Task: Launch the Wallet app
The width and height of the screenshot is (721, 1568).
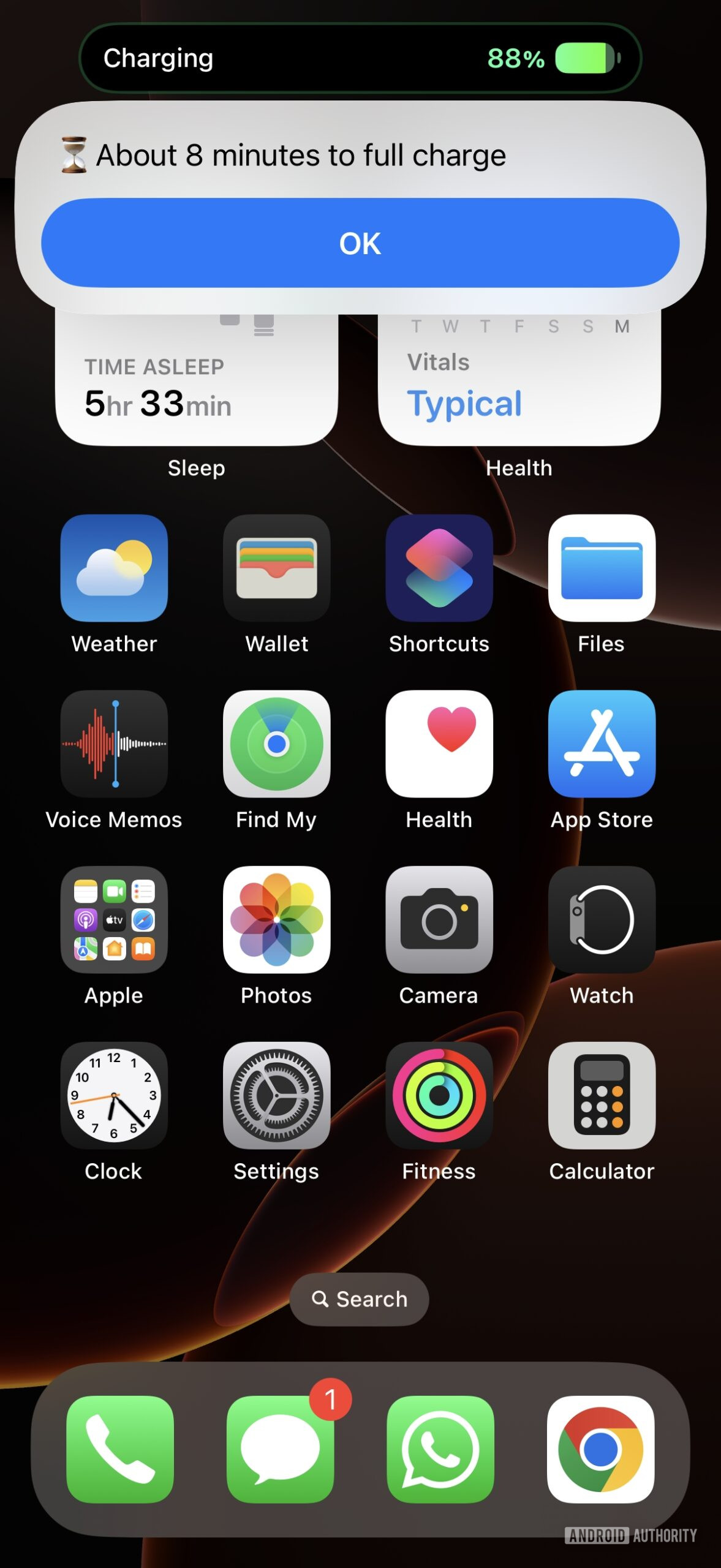Action: pyautogui.click(x=276, y=568)
